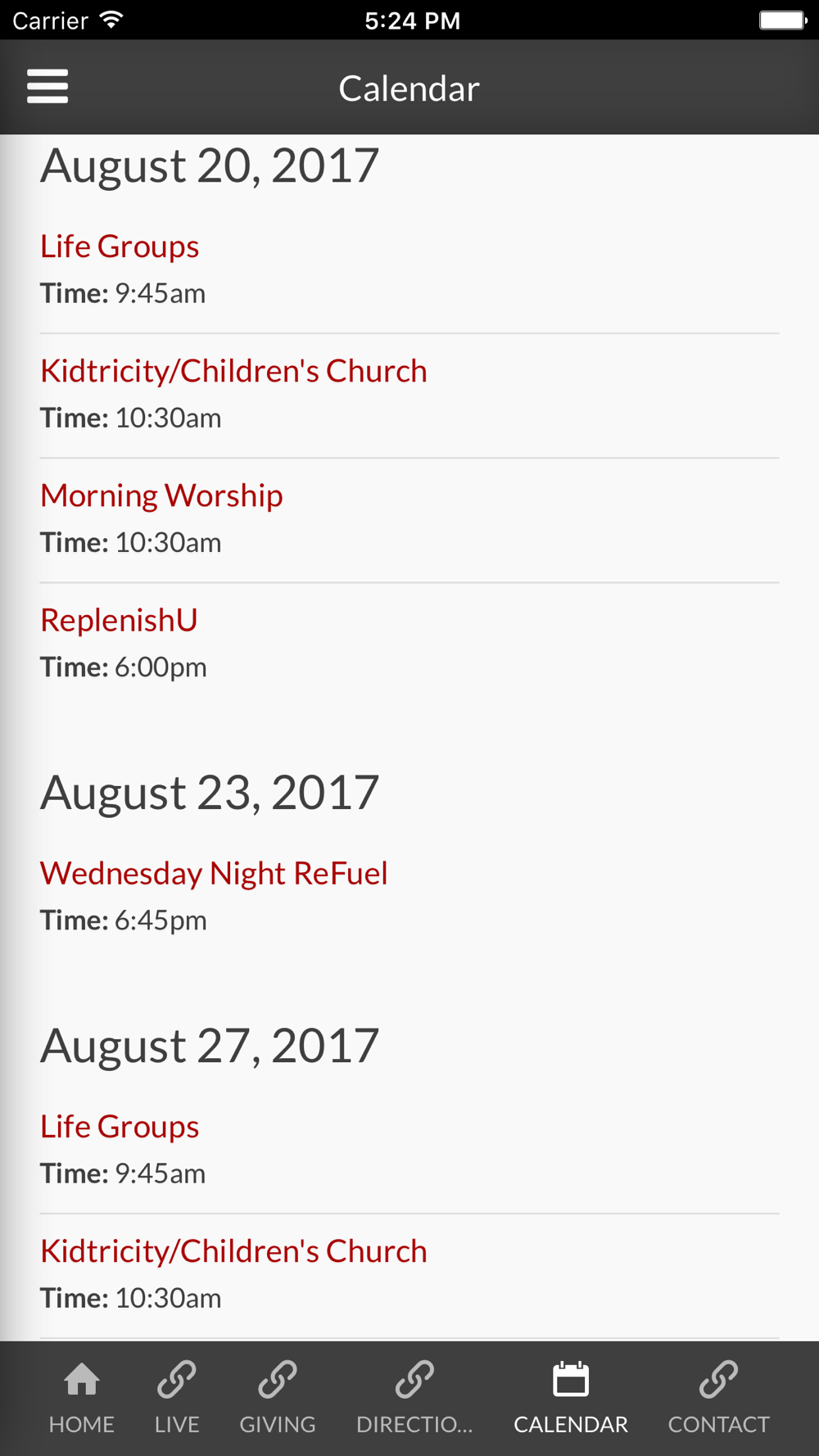View the ReplenishU event details
Image resolution: width=819 pixels, height=1456 pixels.
pyautogui.click(x=119, y=620)
